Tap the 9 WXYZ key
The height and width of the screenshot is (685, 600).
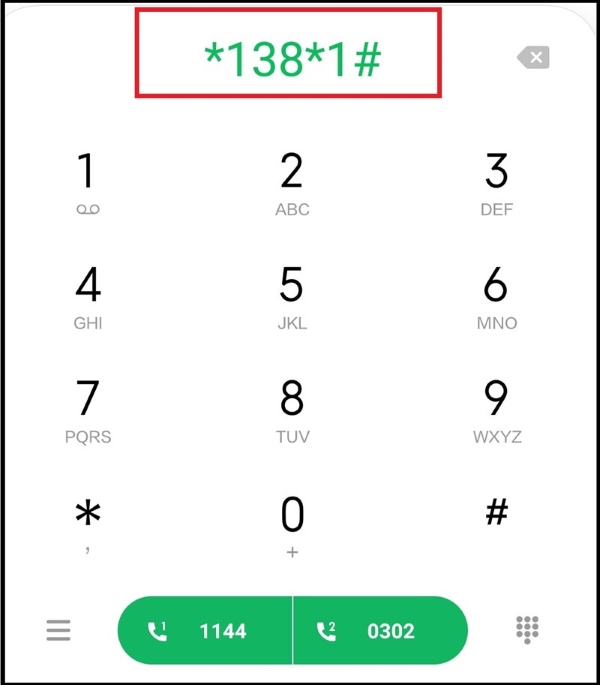click(x=496, y=410)
